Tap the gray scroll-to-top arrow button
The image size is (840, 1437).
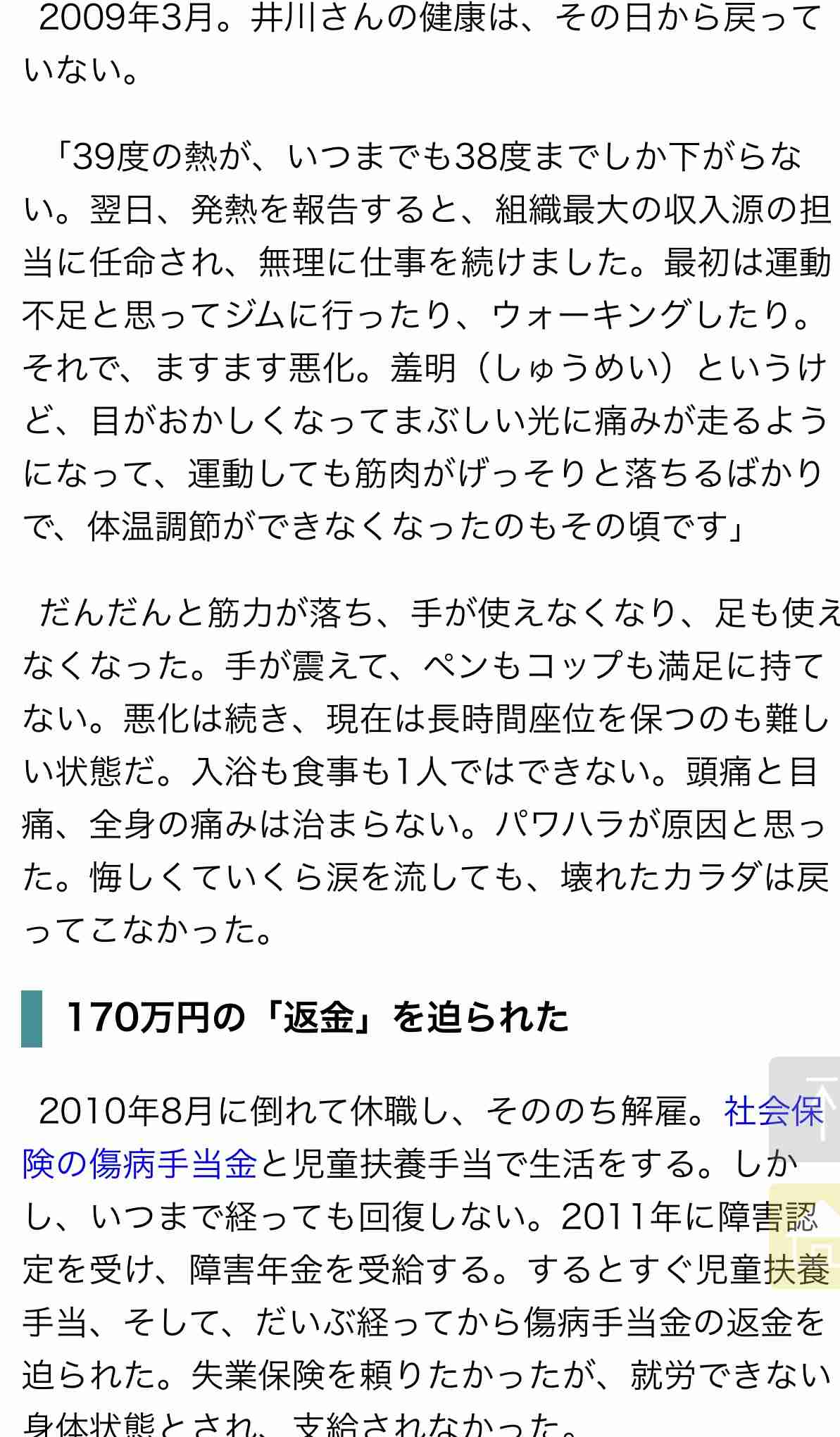(805, 1109)
